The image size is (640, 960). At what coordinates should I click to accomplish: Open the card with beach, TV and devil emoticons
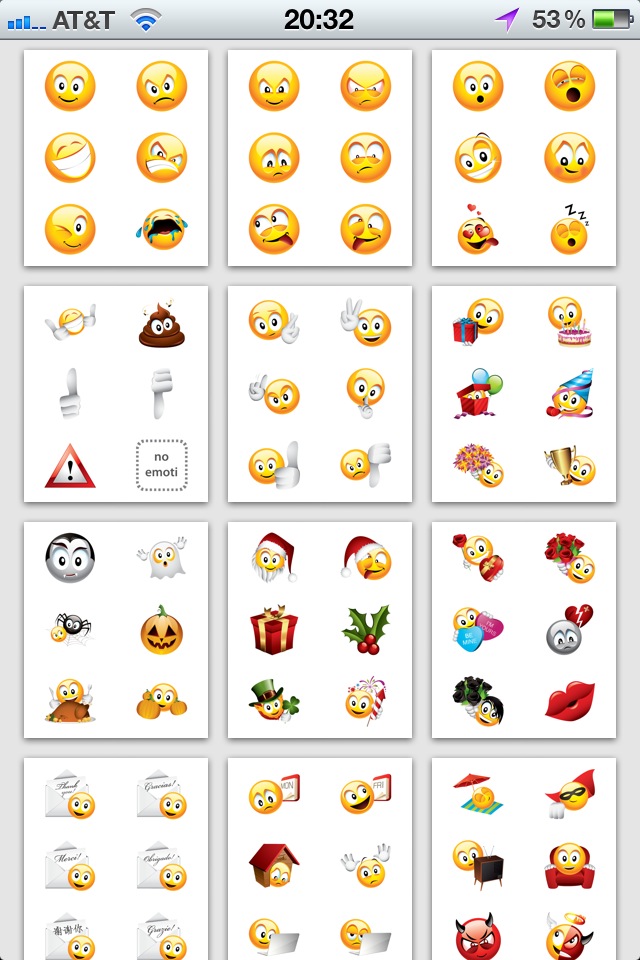click(x=524, y=858)
